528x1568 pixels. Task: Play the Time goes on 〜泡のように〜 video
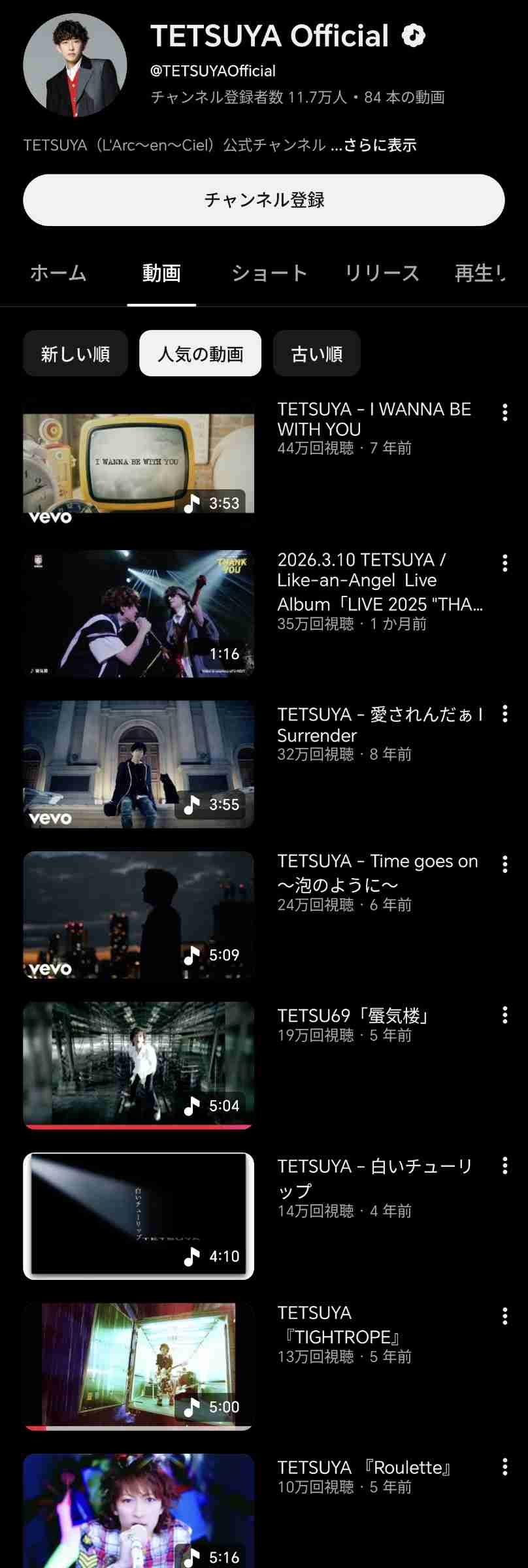(139, 915)
